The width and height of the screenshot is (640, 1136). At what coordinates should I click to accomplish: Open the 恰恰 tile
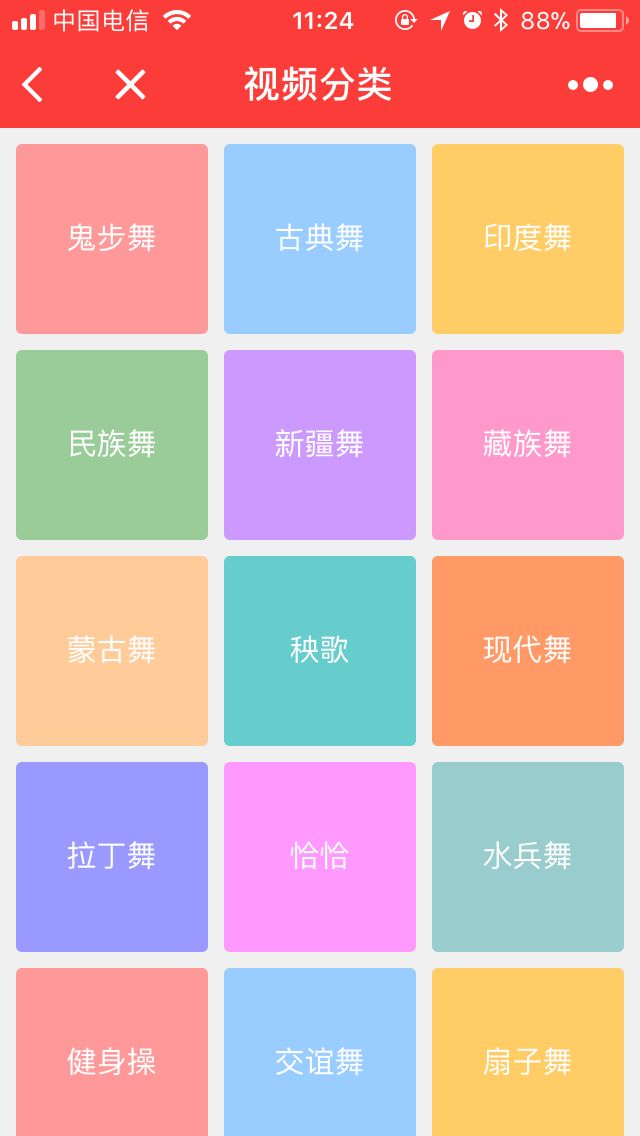point(320,857)
